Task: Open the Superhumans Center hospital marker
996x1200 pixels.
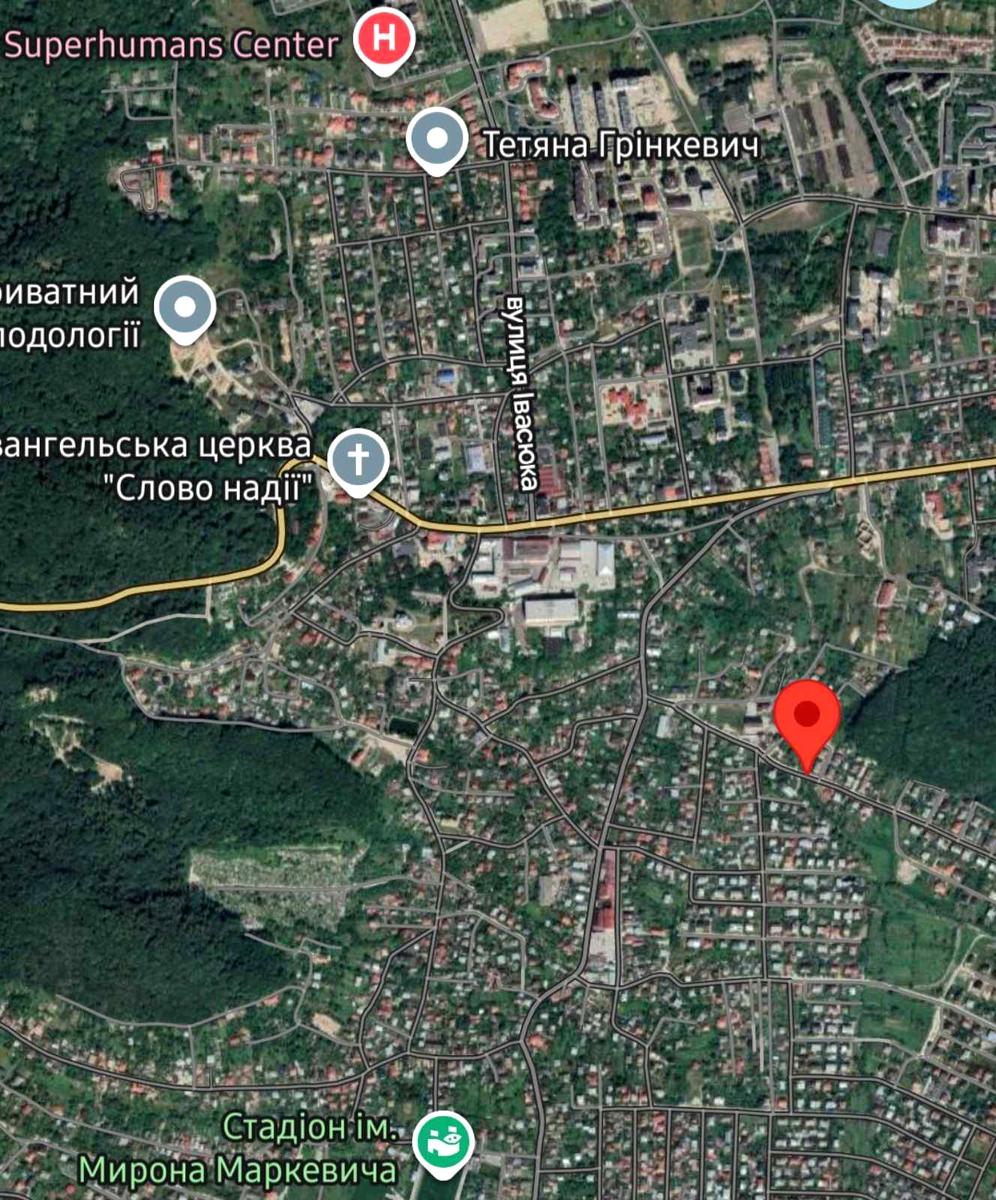Action: 385,40
